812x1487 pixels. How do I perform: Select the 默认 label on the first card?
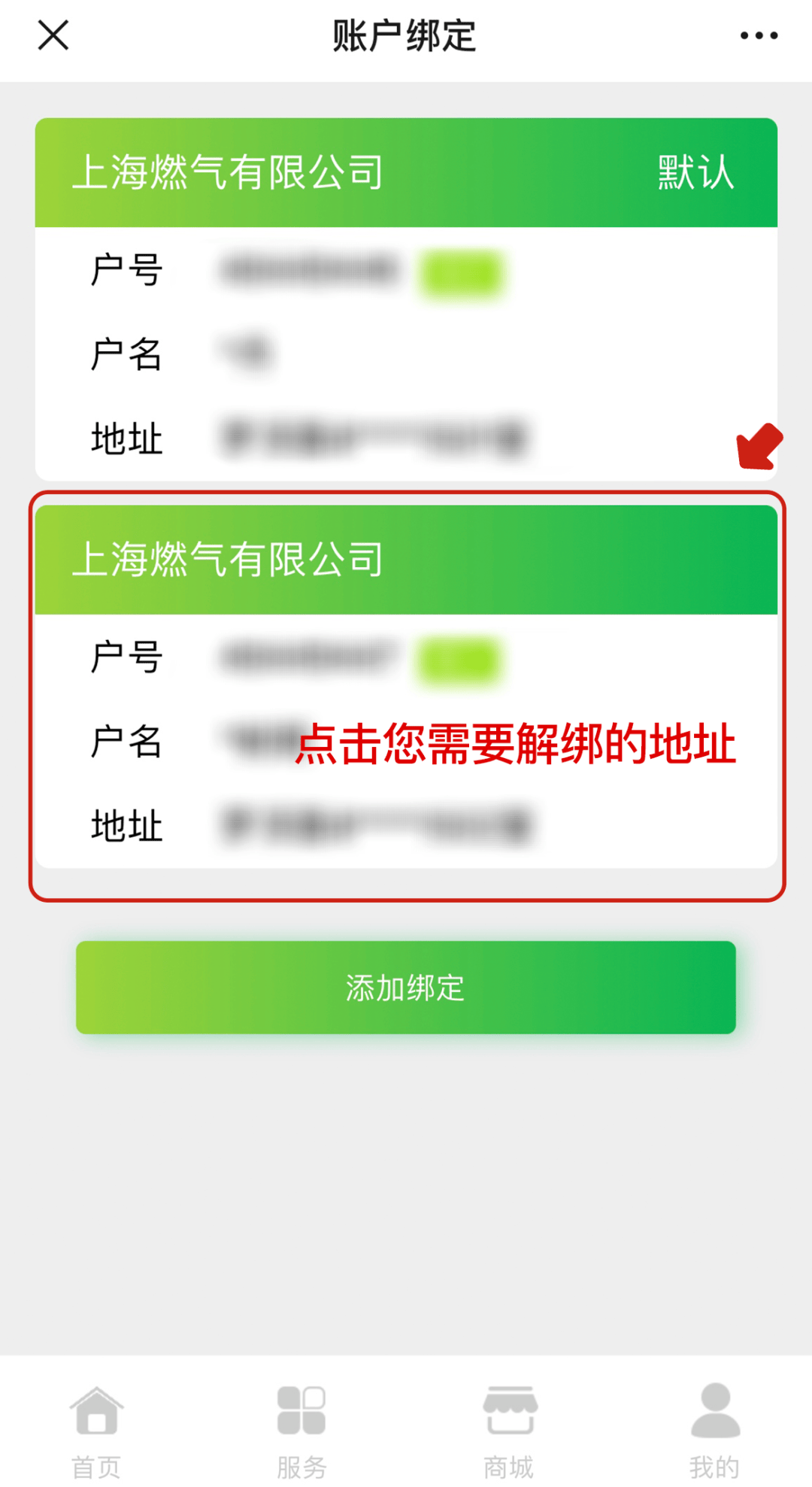(x=694, y=171)
